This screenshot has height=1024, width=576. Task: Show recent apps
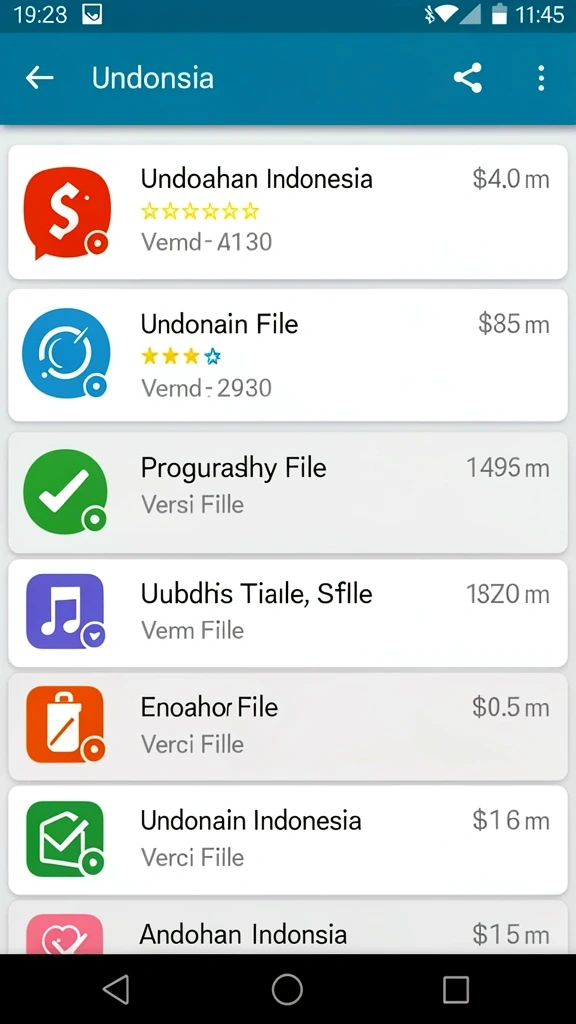point(456,989)
